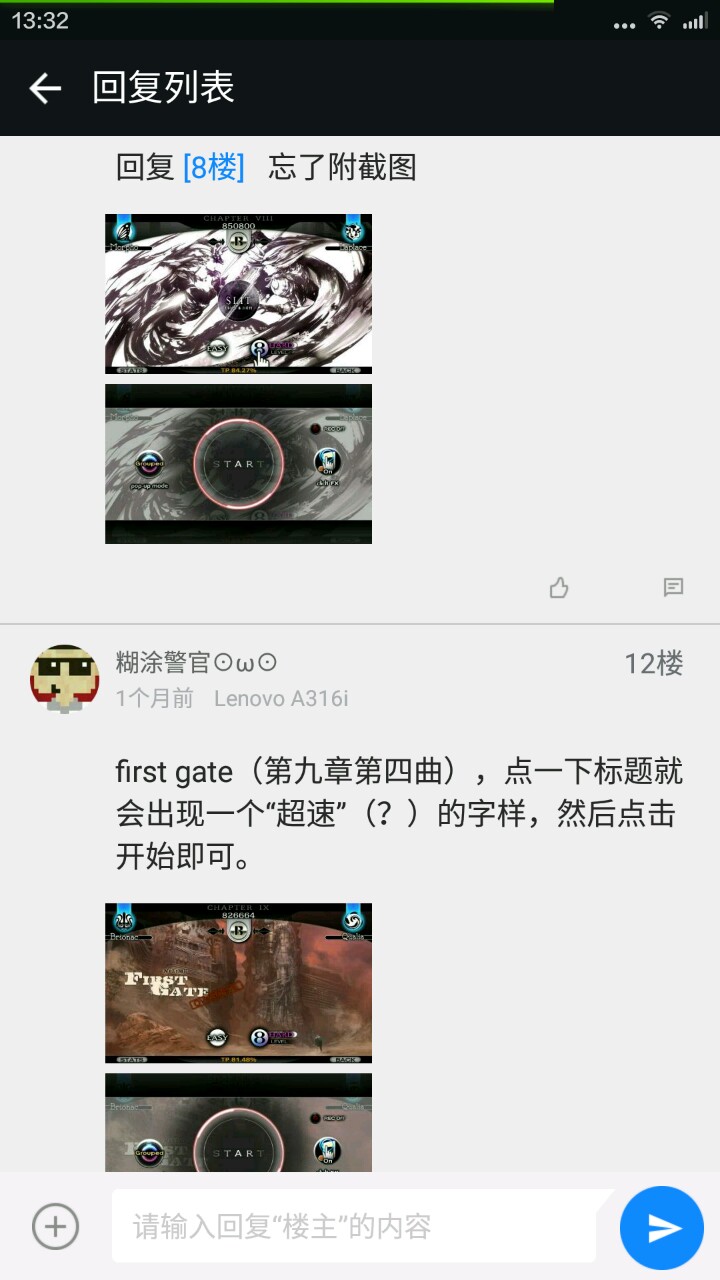View the Chapter VIII song screenshot
This screenshot has height=1280, width=720.
point(238,294)
